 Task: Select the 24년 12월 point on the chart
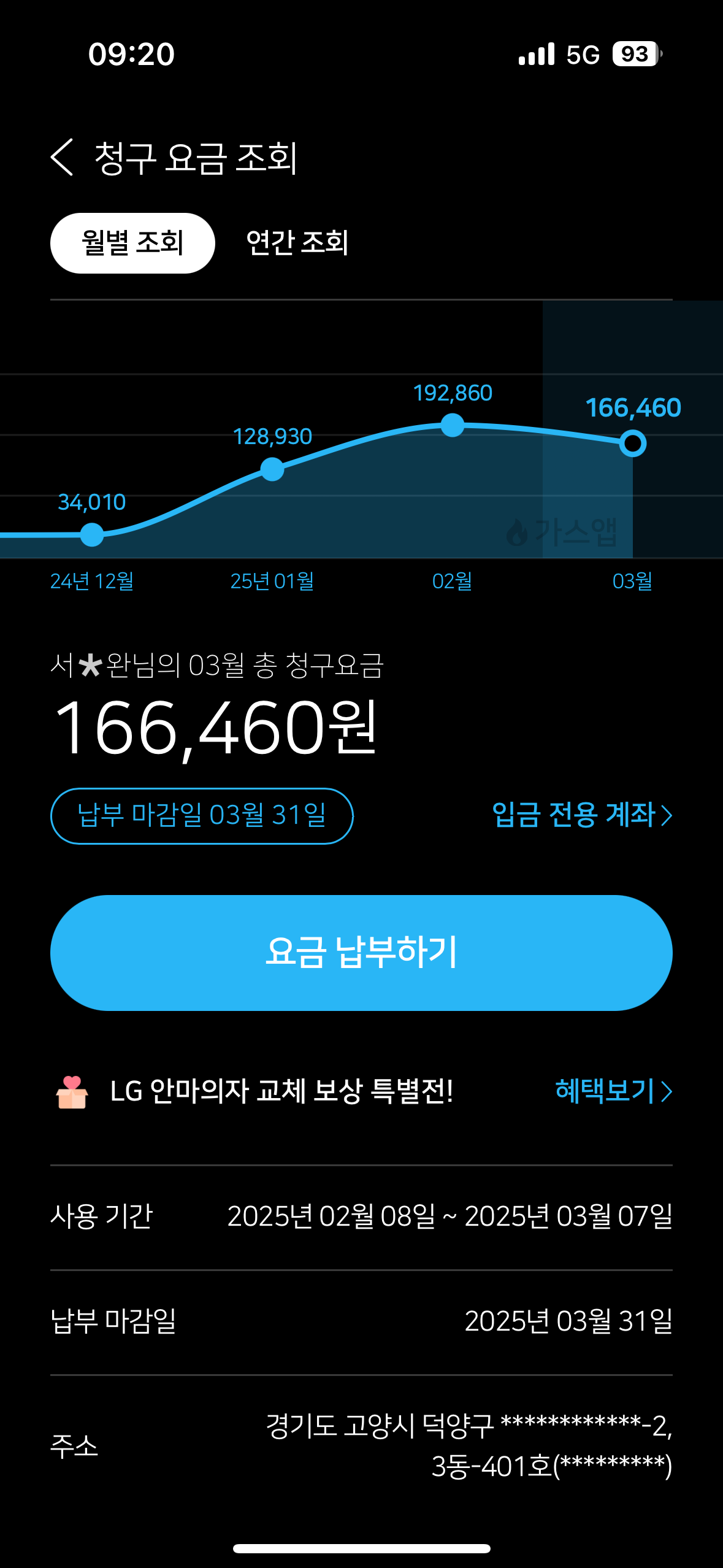pyautogui.click(x=92, y=534)
